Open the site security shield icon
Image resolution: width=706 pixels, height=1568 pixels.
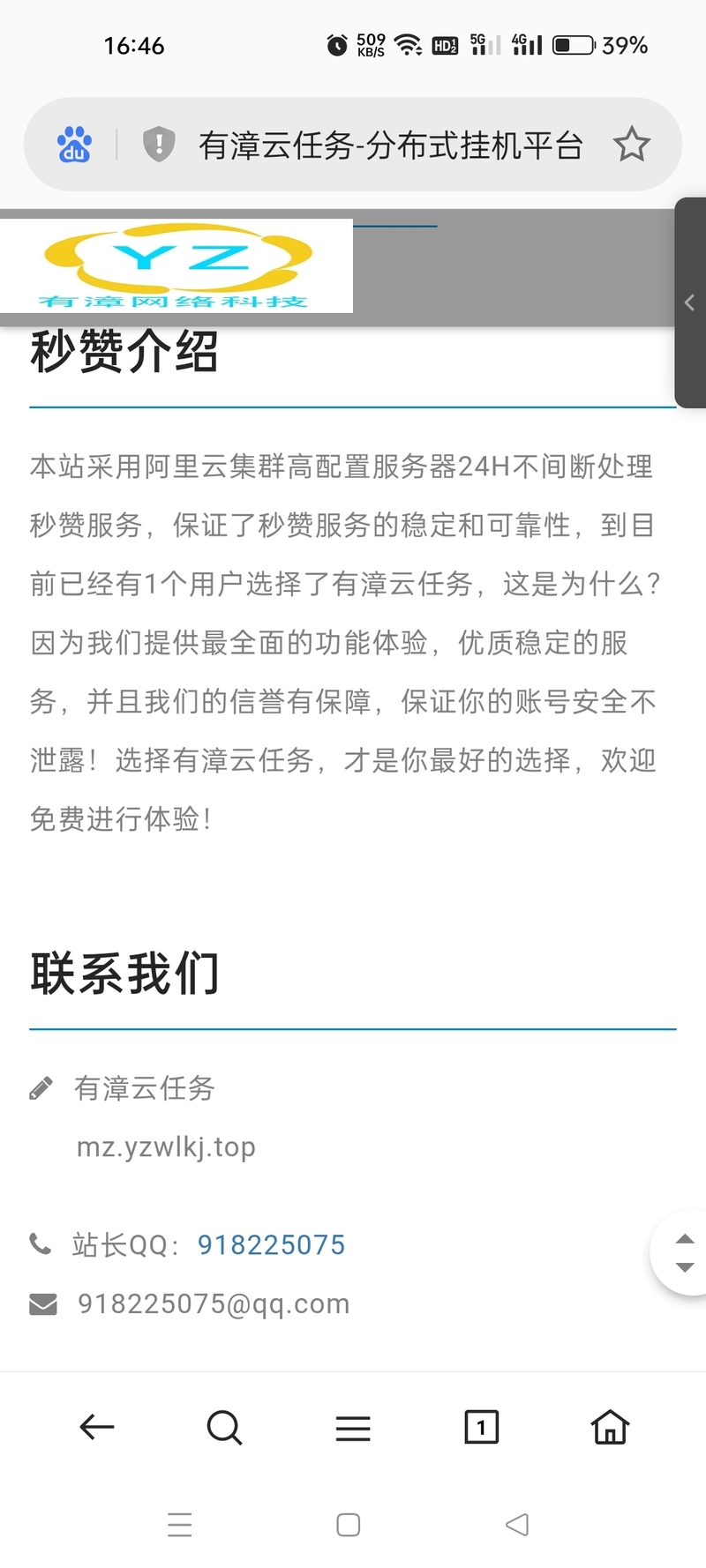[159, 144]
